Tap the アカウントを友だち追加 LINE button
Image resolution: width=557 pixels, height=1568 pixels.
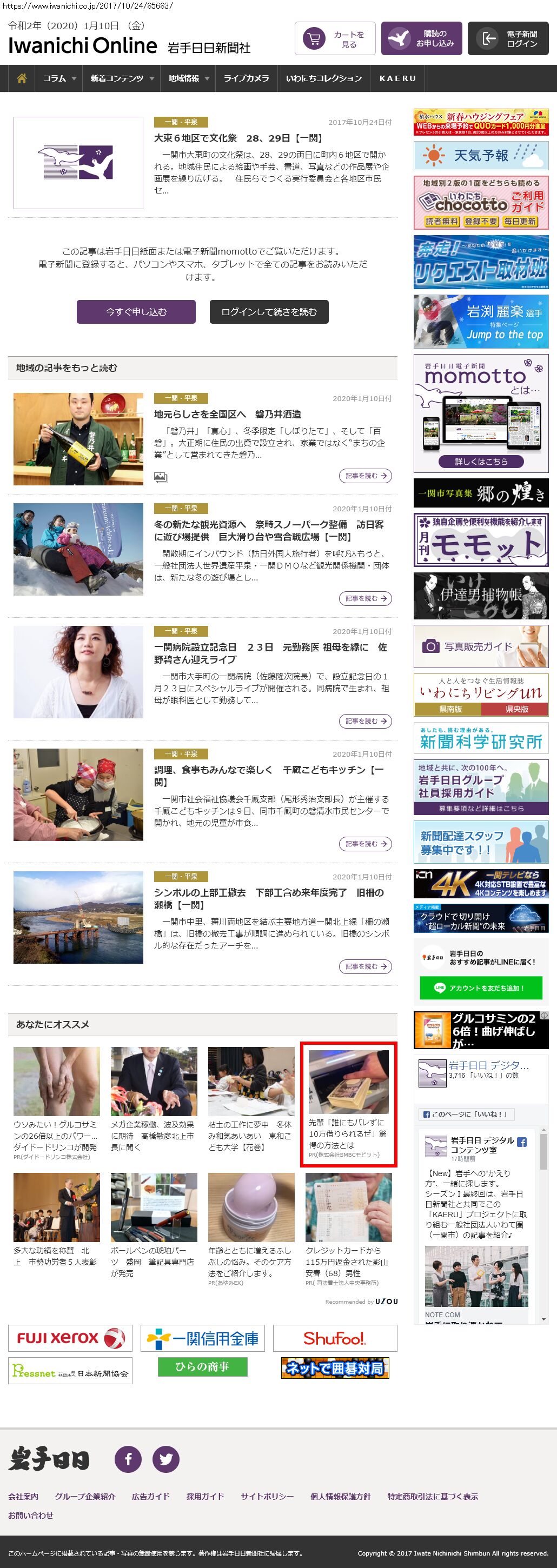coord(481,988)
